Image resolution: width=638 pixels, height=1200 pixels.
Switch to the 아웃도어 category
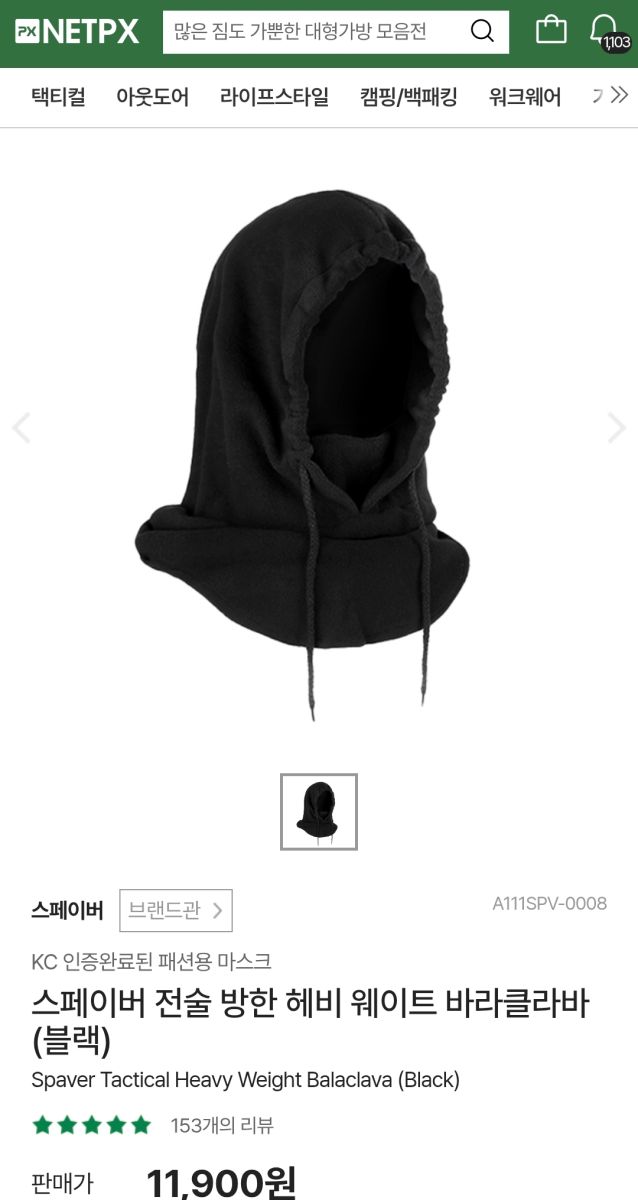tap(152, 97)
